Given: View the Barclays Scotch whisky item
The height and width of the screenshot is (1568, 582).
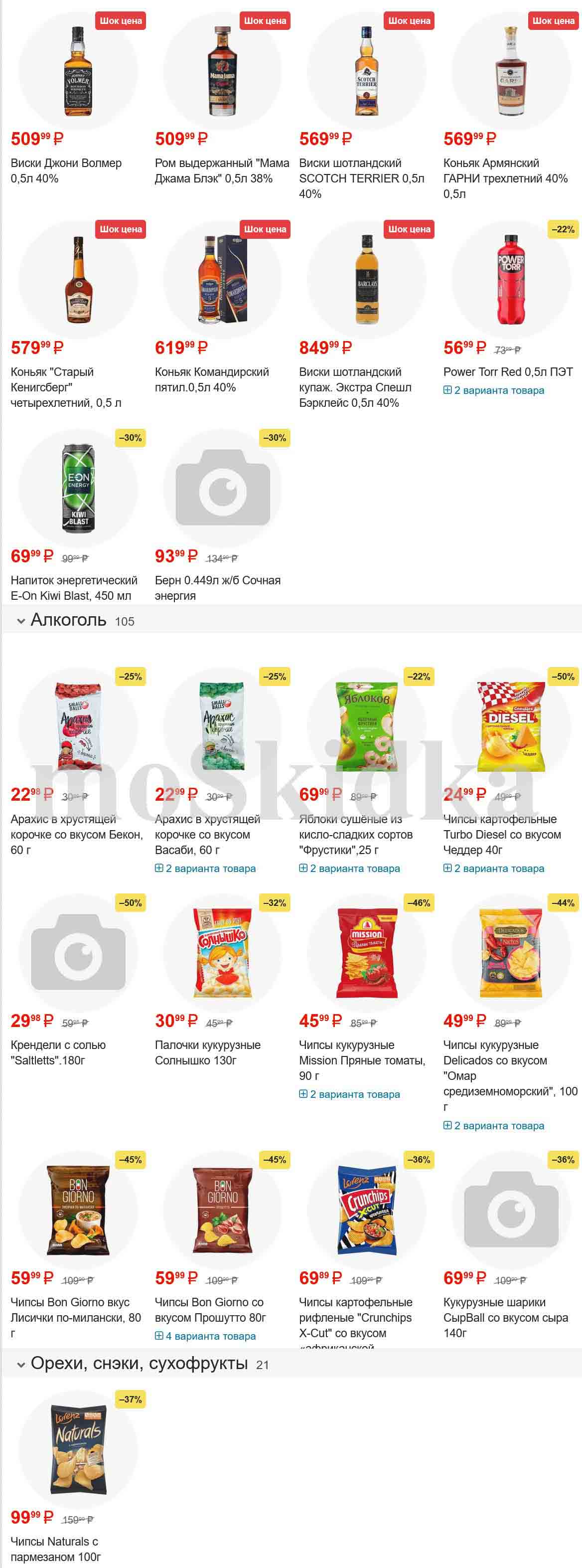Looking at the screenshot, I should (366, 280).
